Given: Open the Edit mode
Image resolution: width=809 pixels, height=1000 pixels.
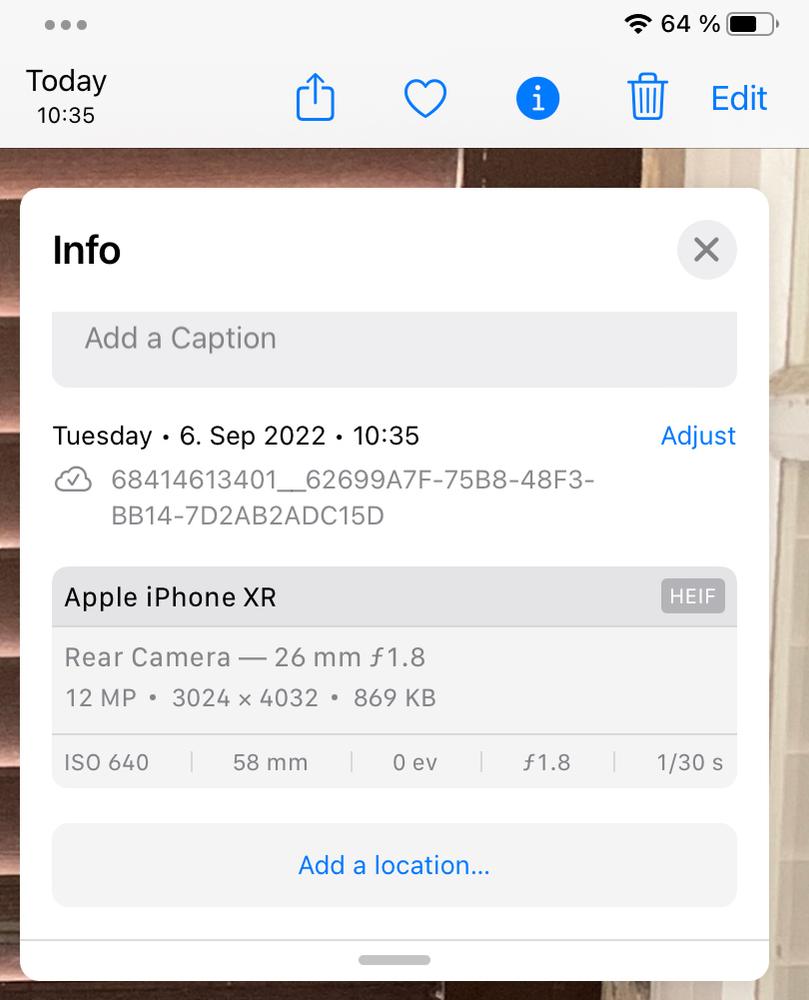Looking at the screenshot, I should click(739, 99).
